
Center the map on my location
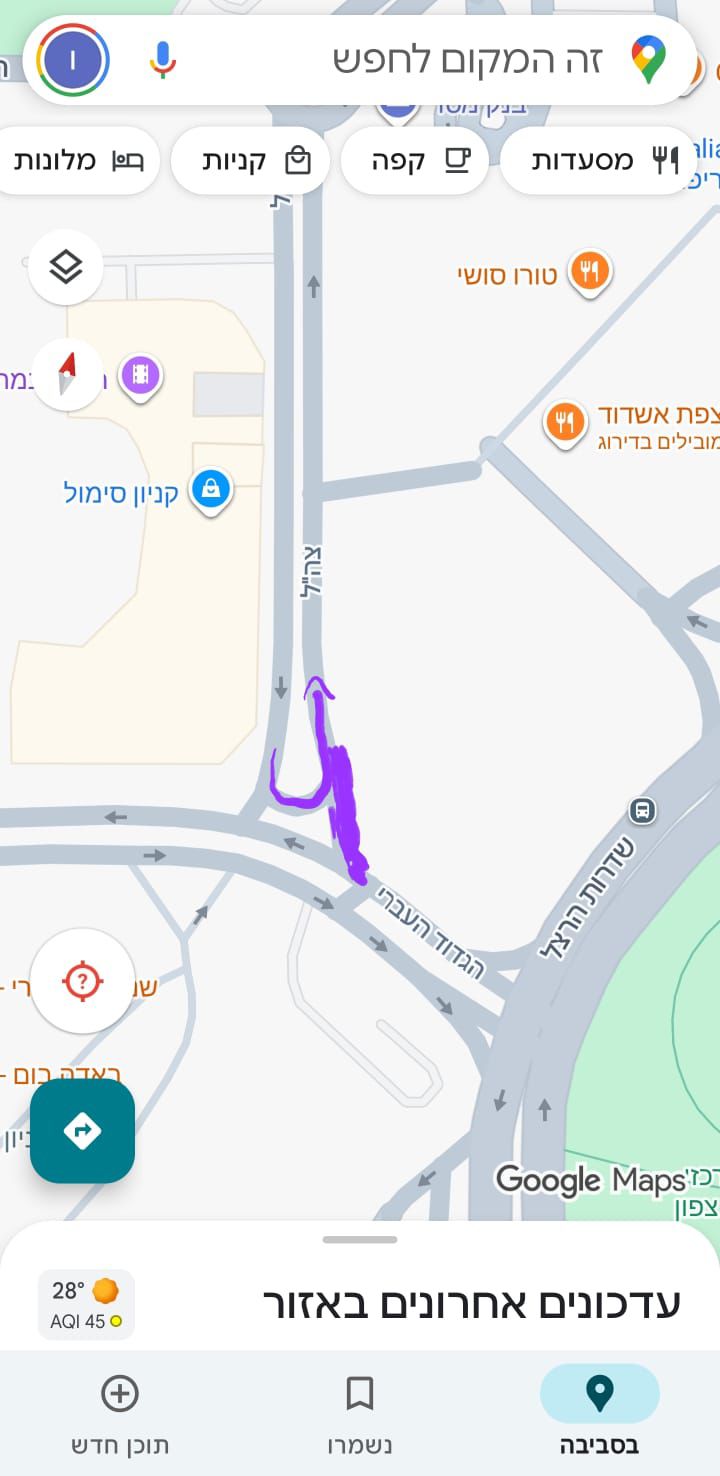pos(82,980)
